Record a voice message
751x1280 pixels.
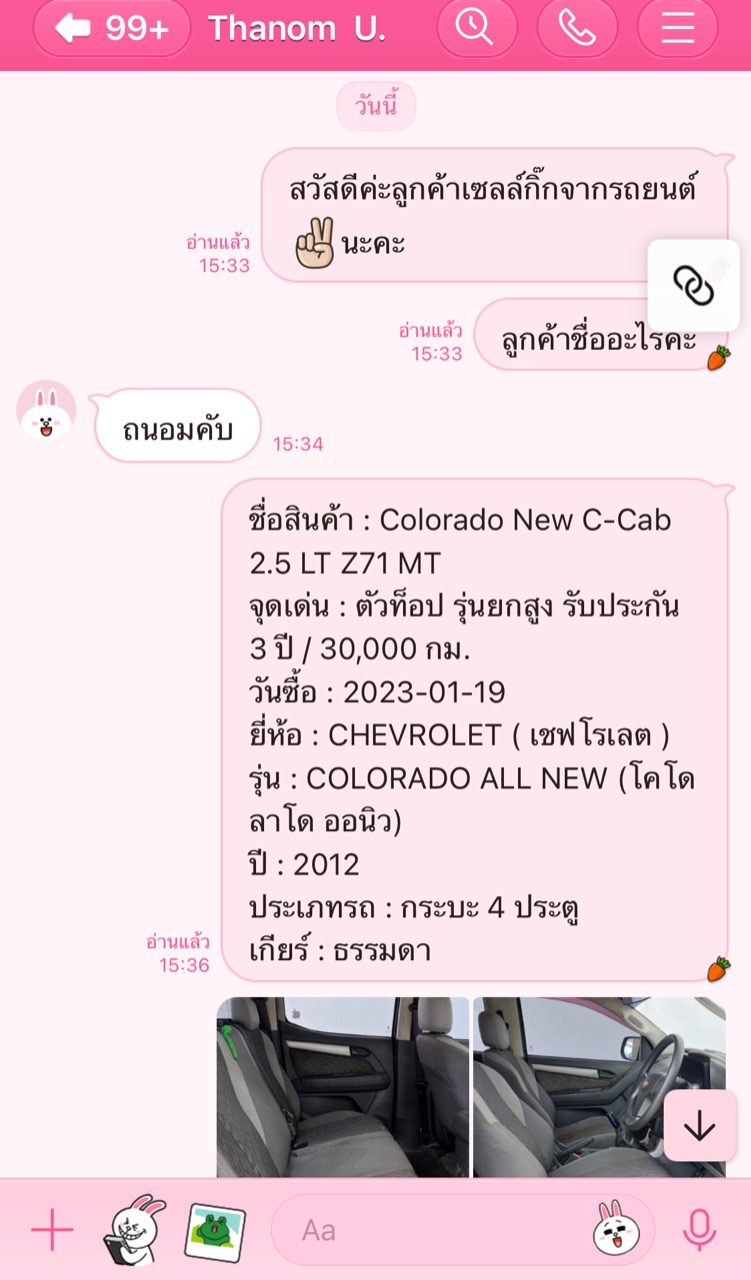(699, 1230)
